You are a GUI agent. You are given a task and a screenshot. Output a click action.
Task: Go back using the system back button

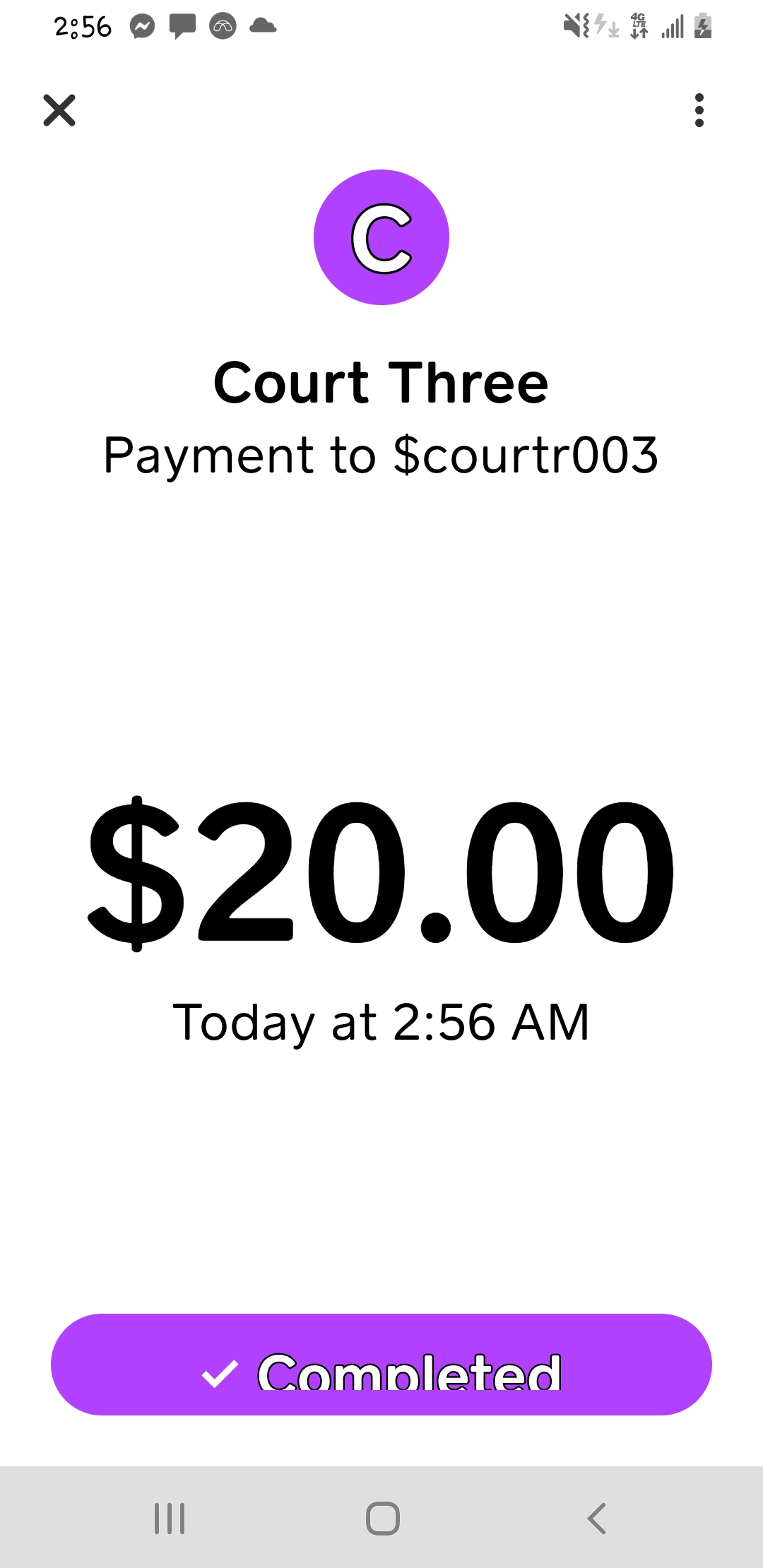(597, 1518)
